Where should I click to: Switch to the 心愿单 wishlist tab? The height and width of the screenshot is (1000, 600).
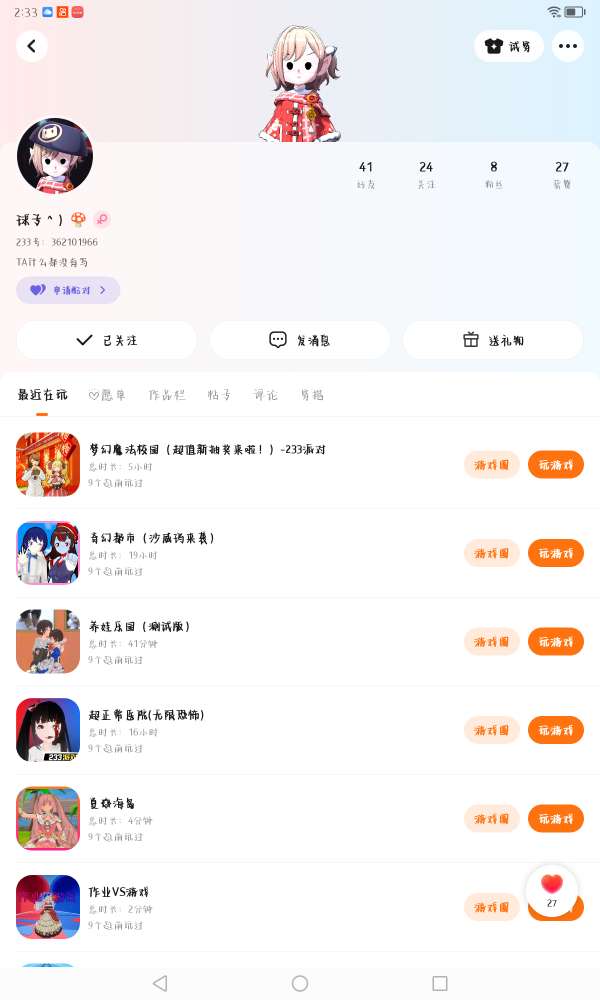(108, 395)
